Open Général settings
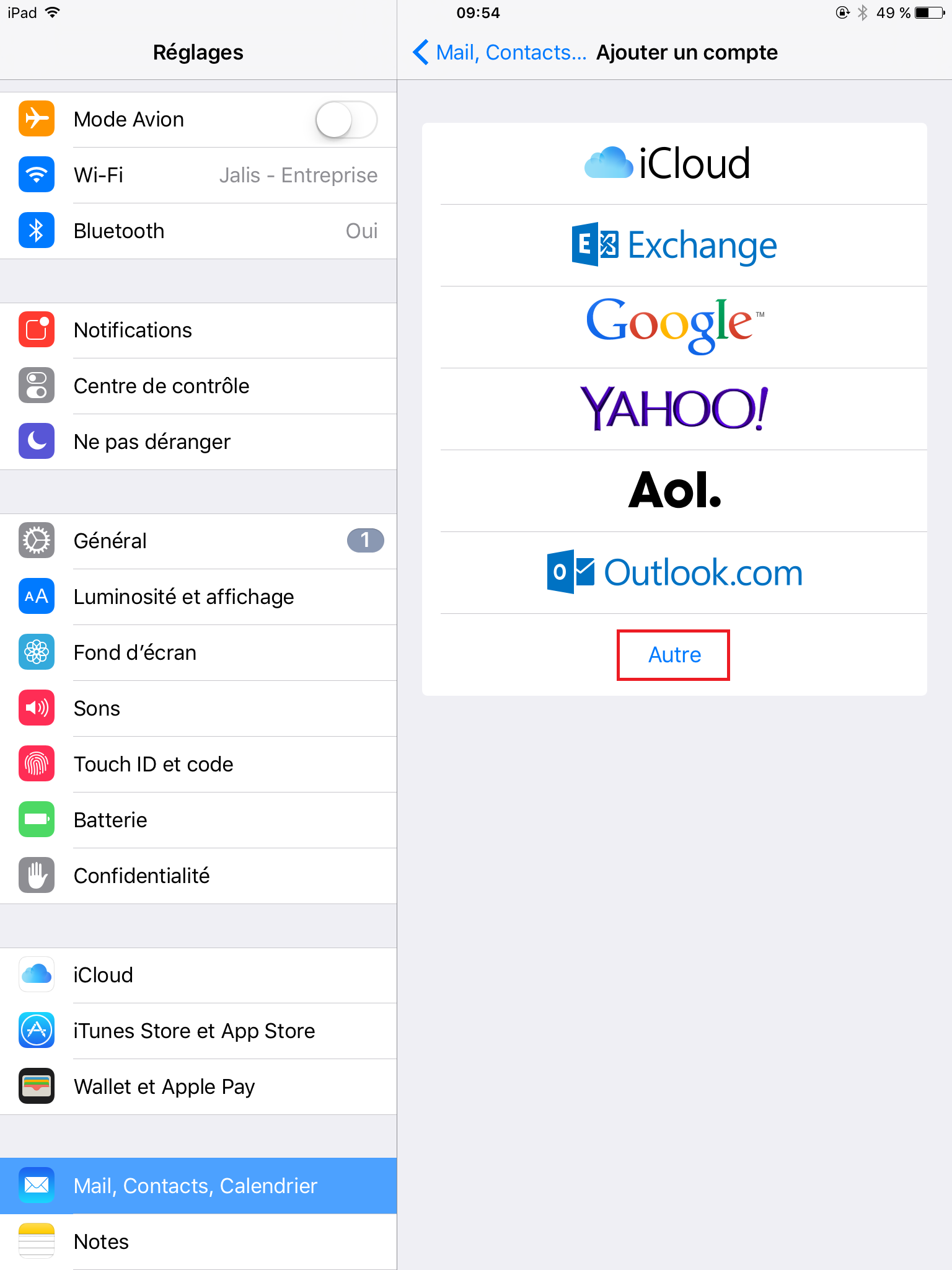The image size is (952, 1270). click(x=198, y=541)
